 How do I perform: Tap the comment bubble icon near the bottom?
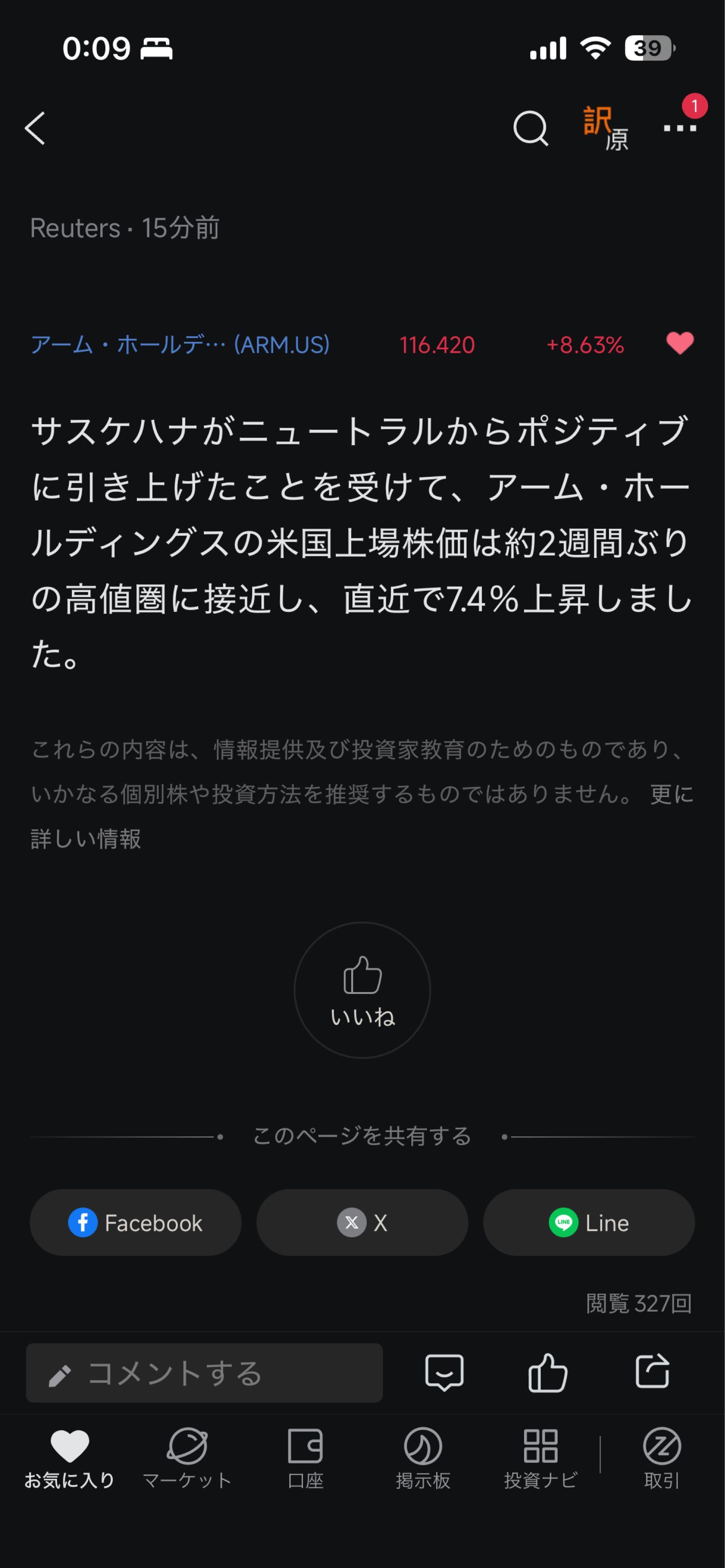445,1372
